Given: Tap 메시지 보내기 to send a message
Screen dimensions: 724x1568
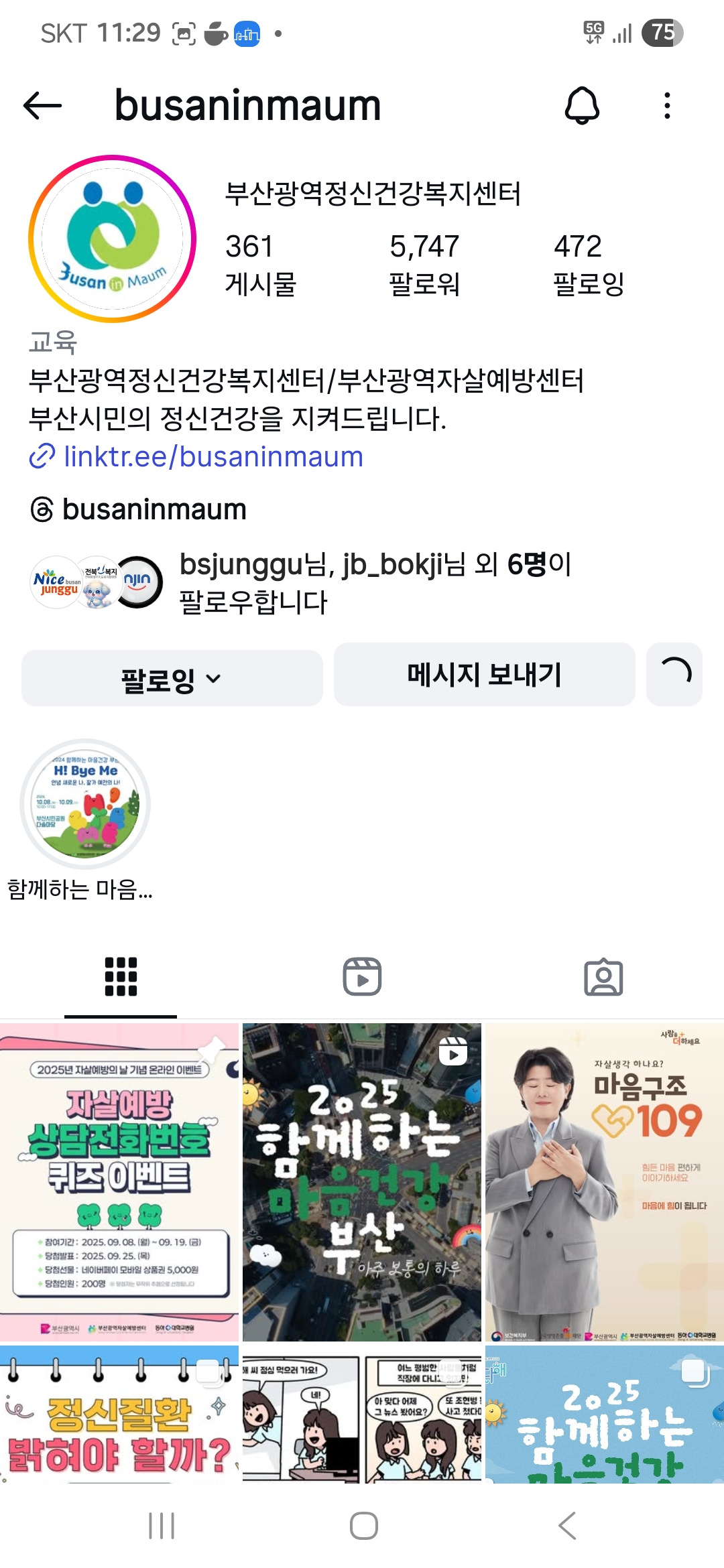Looking at the screenshot, I should click(484, 675).
